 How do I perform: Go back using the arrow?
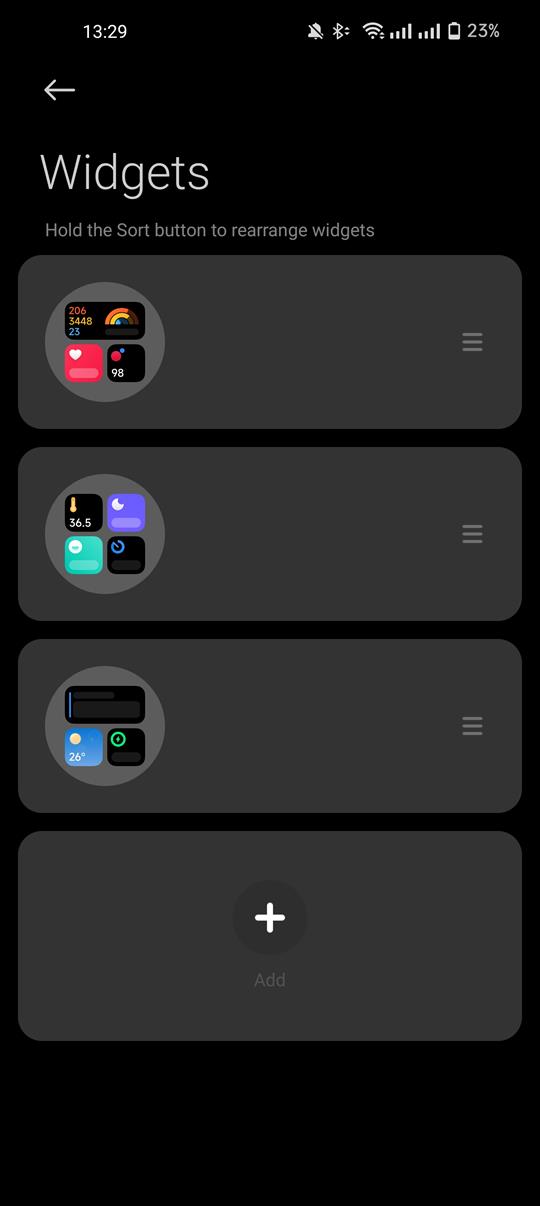coord(59,90)
